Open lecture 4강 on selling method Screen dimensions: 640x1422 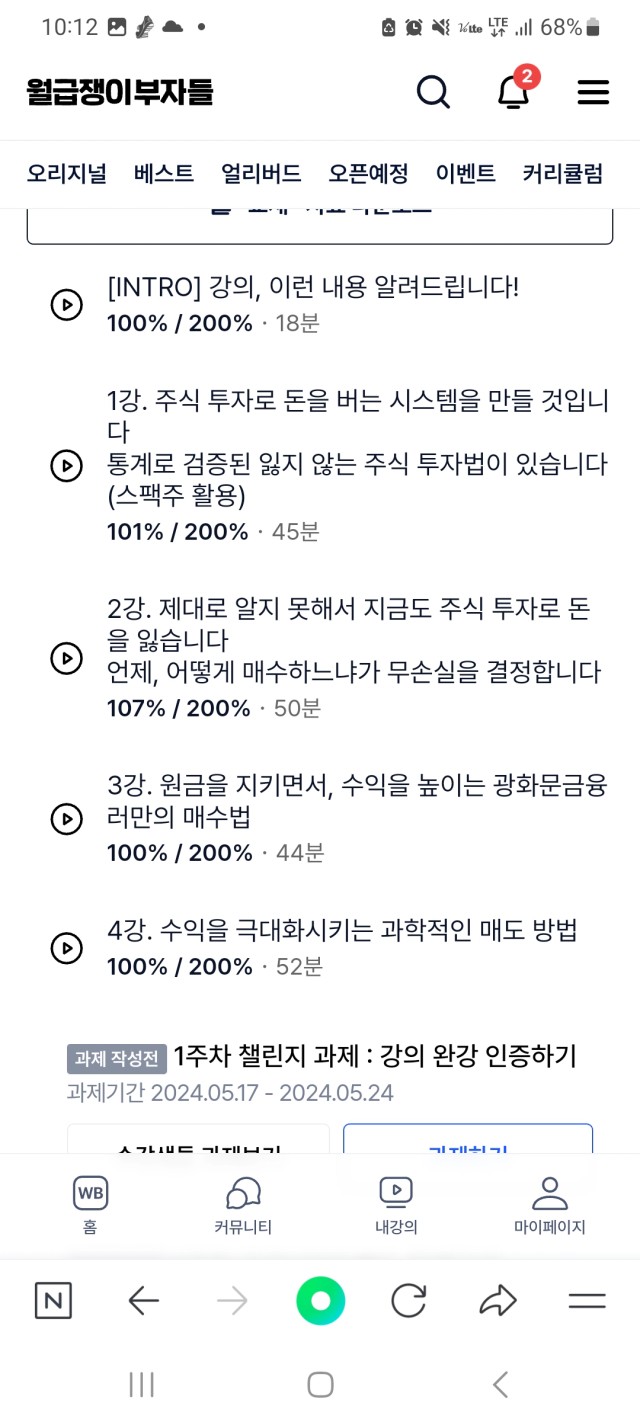tap(66, 947)
